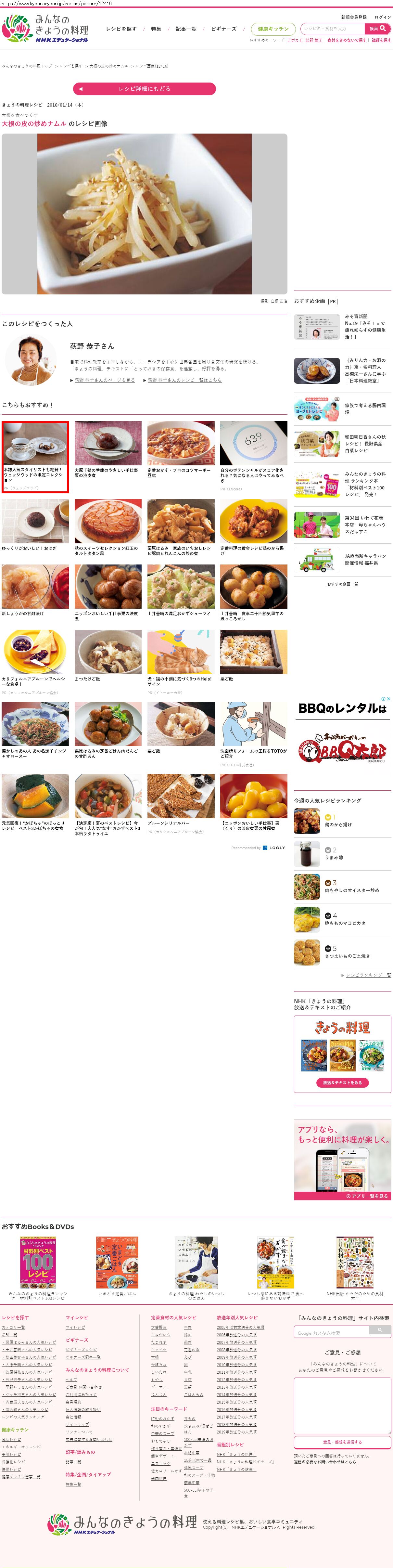
Task: Tap the 放送＆テキストをみる button
Action: click(342, 1083)
